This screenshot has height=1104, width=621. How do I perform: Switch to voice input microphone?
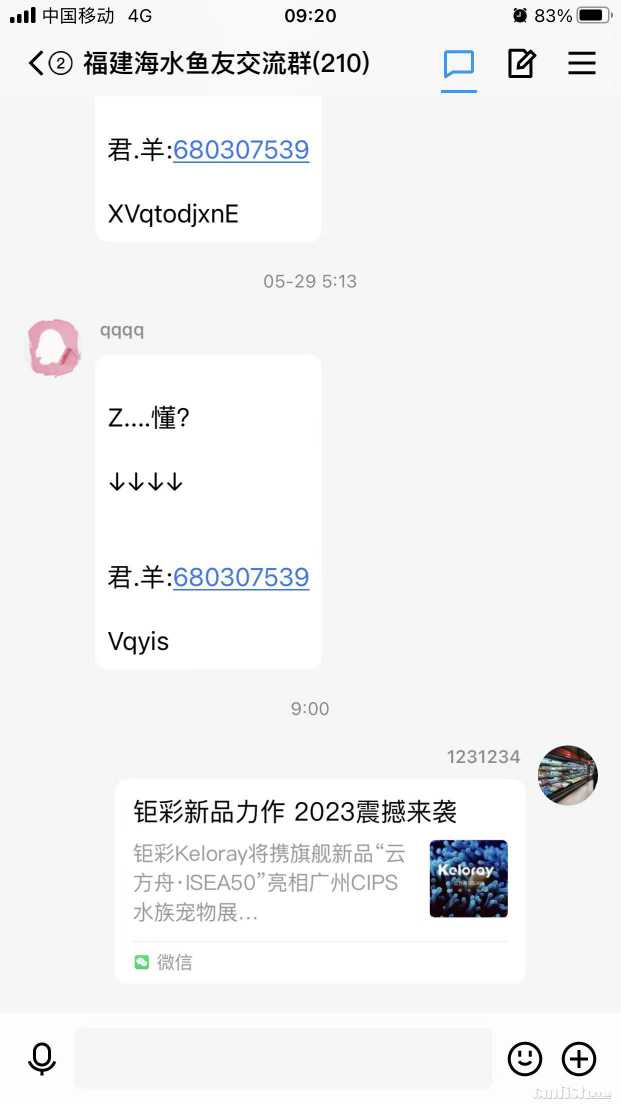[42, 1058]
